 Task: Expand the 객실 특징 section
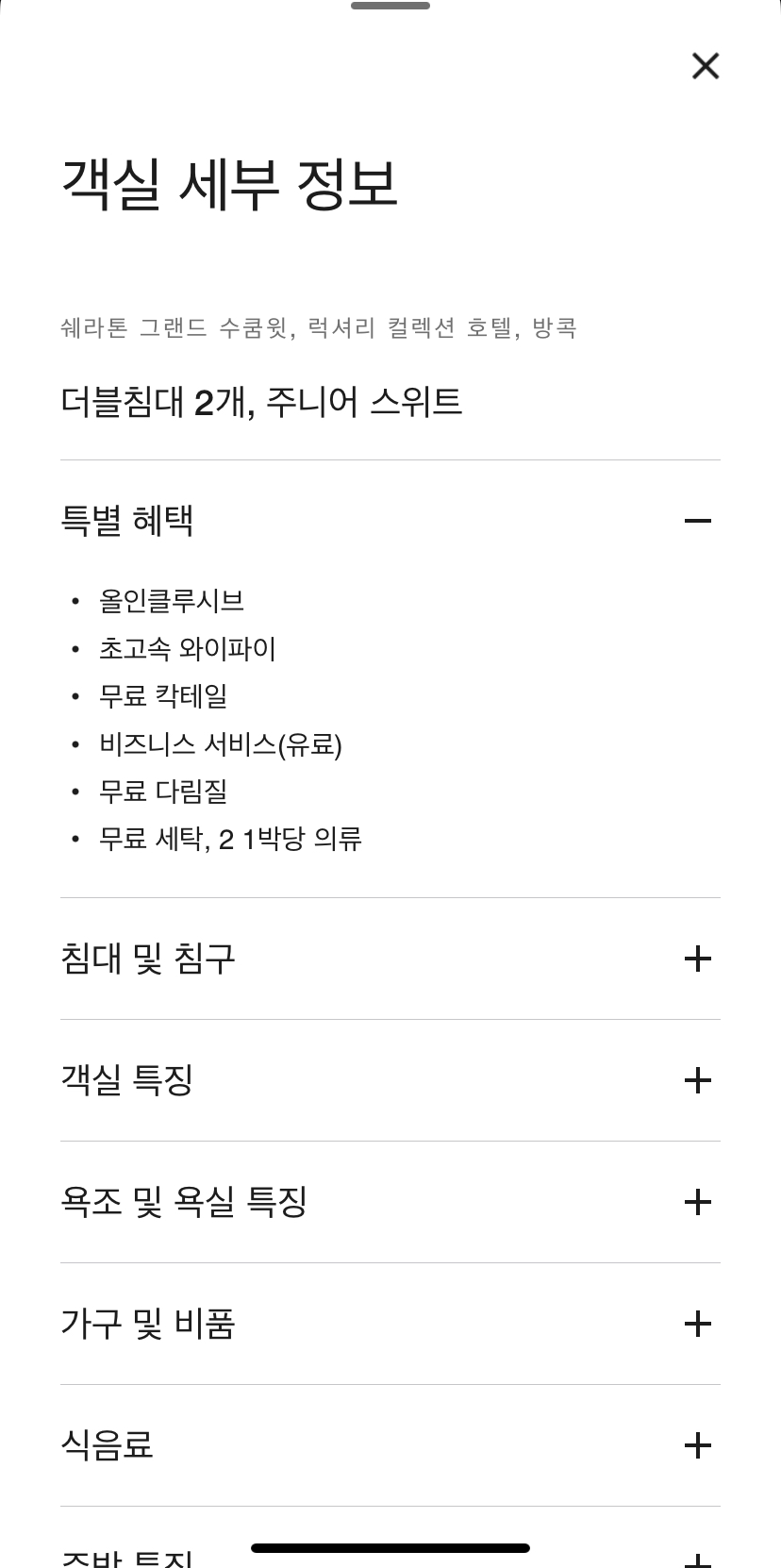tap(390, 1080)
